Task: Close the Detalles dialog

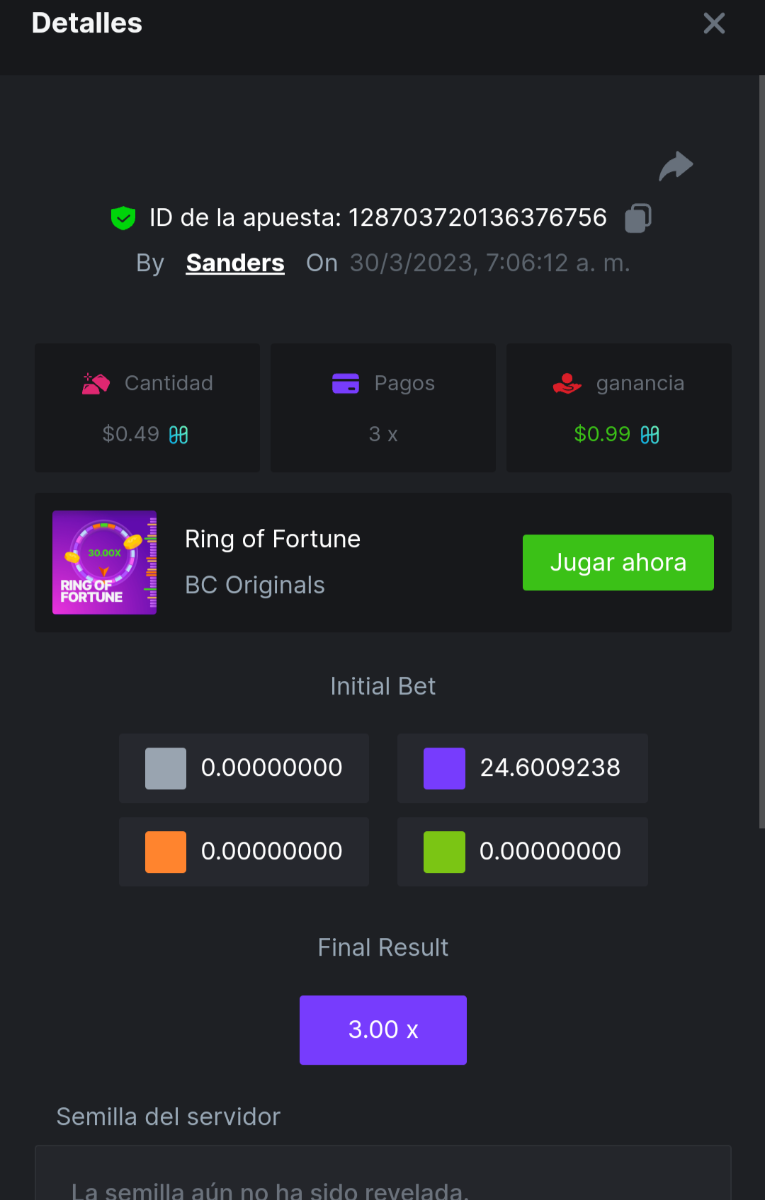Action: click(713, 23)
